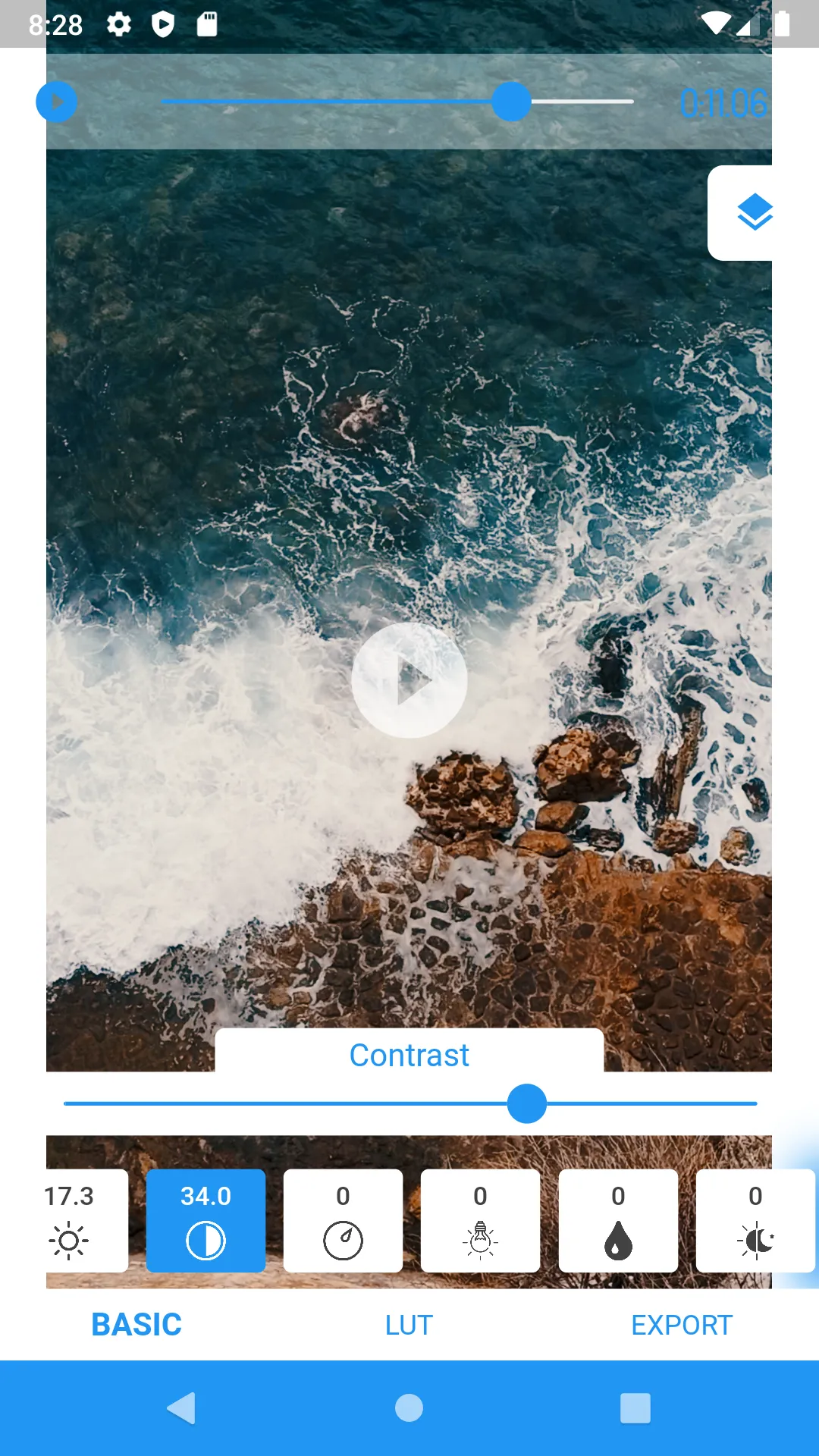Viewport: 819px width, 1456px height.
Task: Open the Saturation droplet adjustment
Action: click(x=617, y=1221)
